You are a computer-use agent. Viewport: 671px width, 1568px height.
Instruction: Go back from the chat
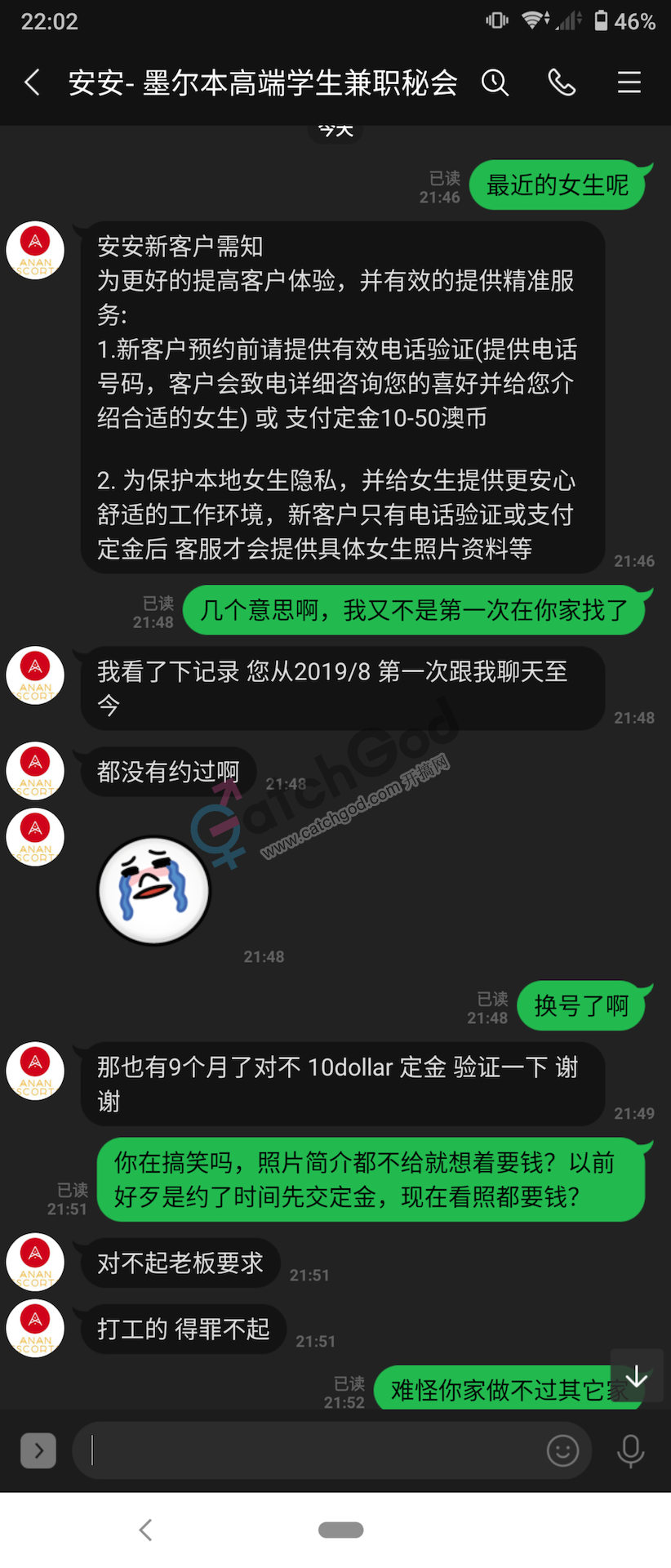(33, 82)
